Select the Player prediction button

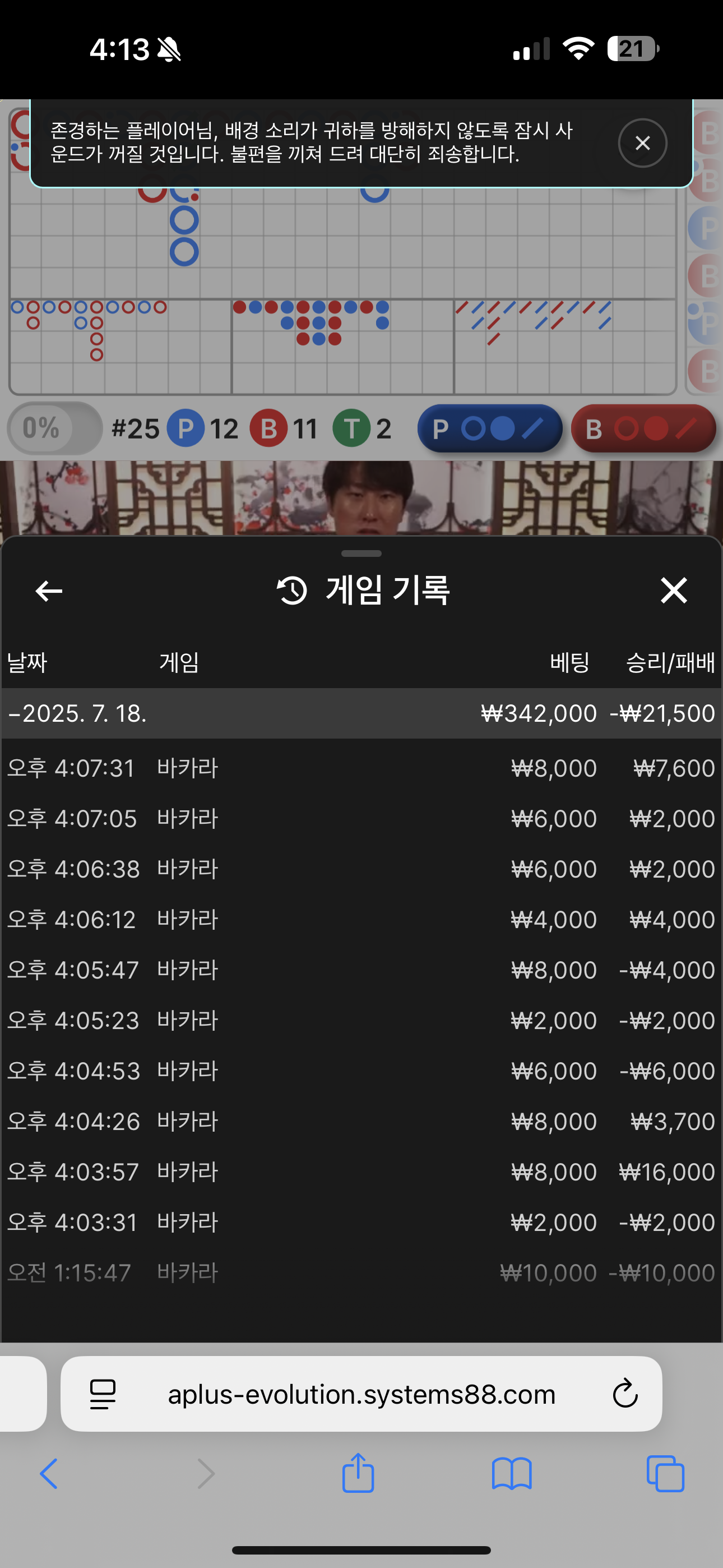[x=489, y=428]
